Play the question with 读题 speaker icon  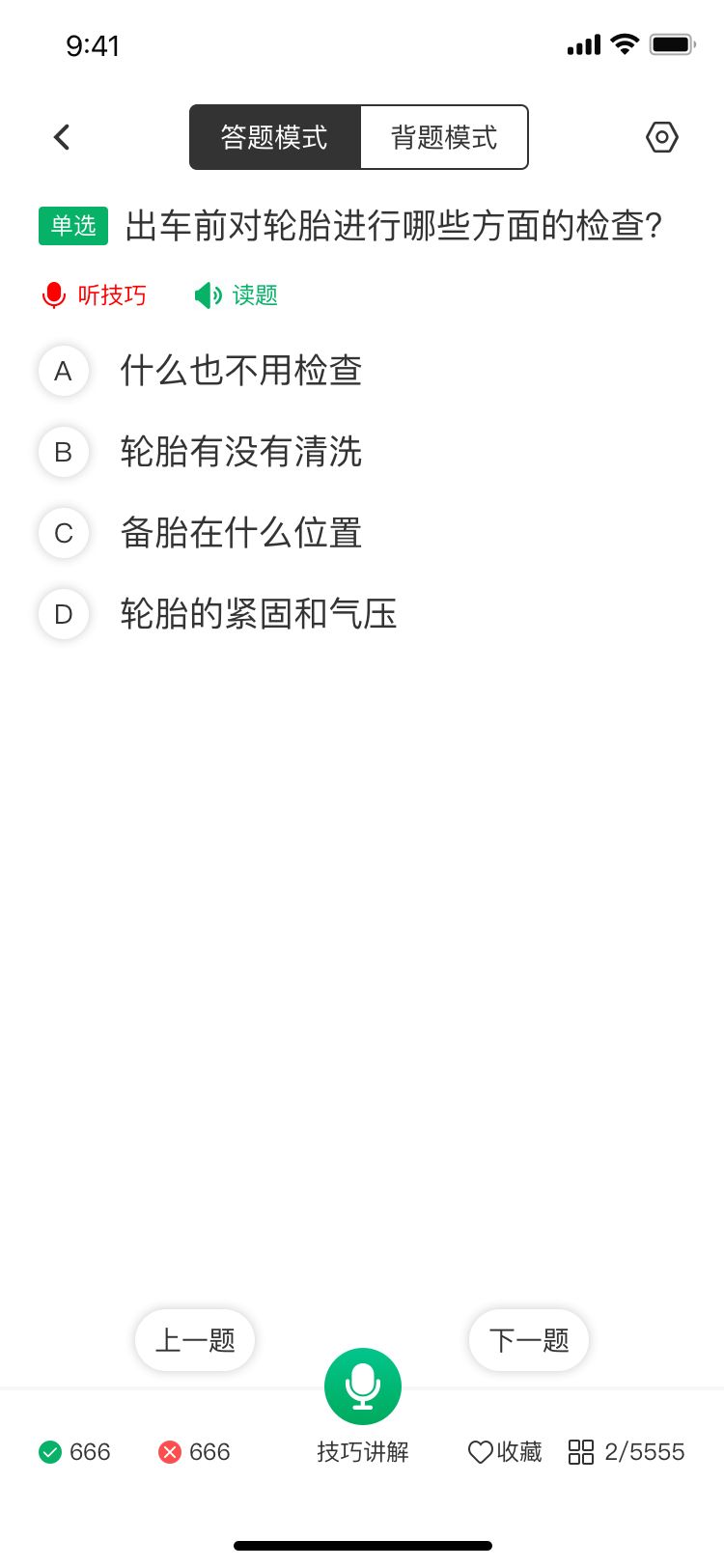(208, 295)
